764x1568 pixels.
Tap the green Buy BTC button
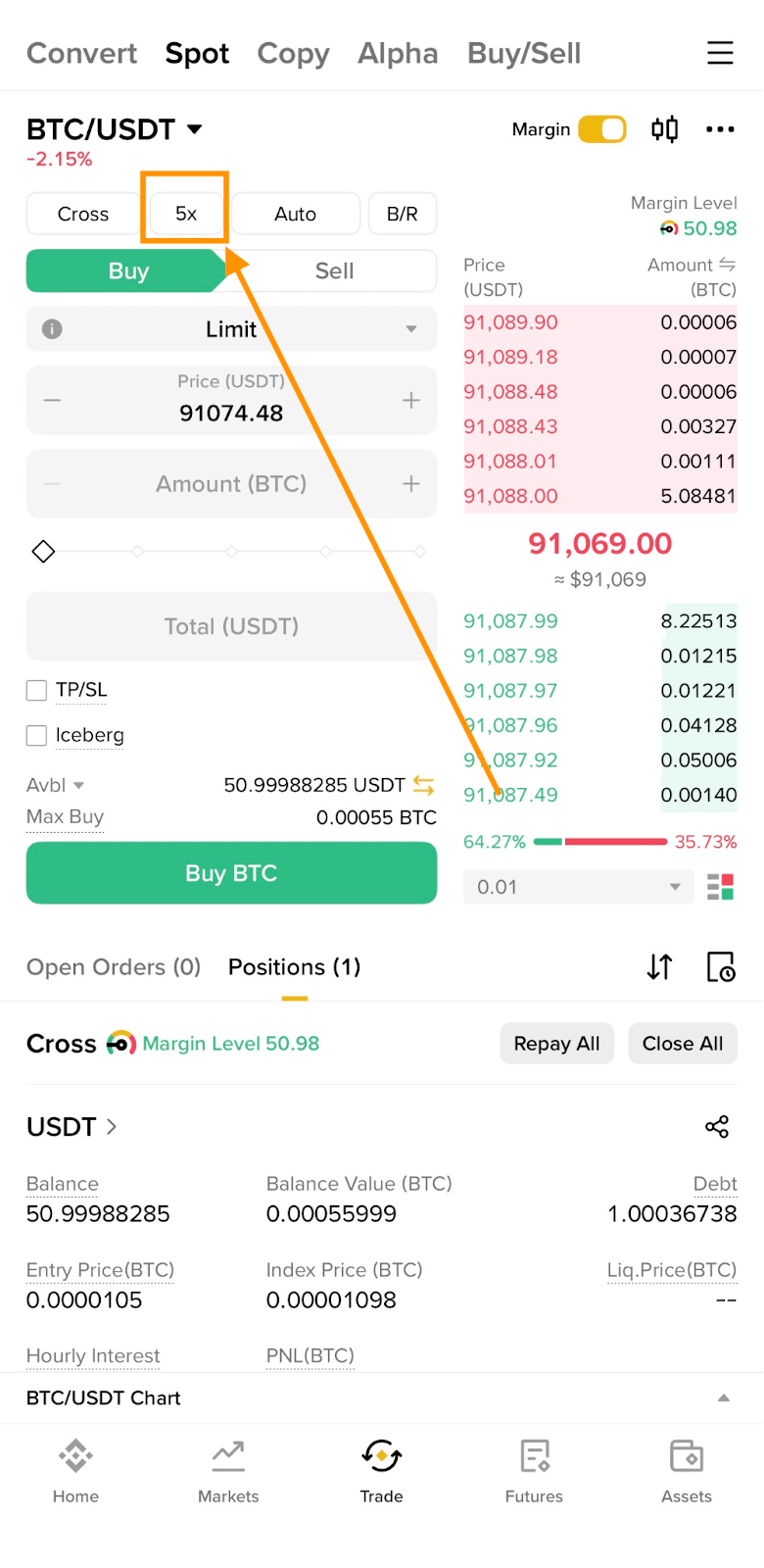pos(231,873)
